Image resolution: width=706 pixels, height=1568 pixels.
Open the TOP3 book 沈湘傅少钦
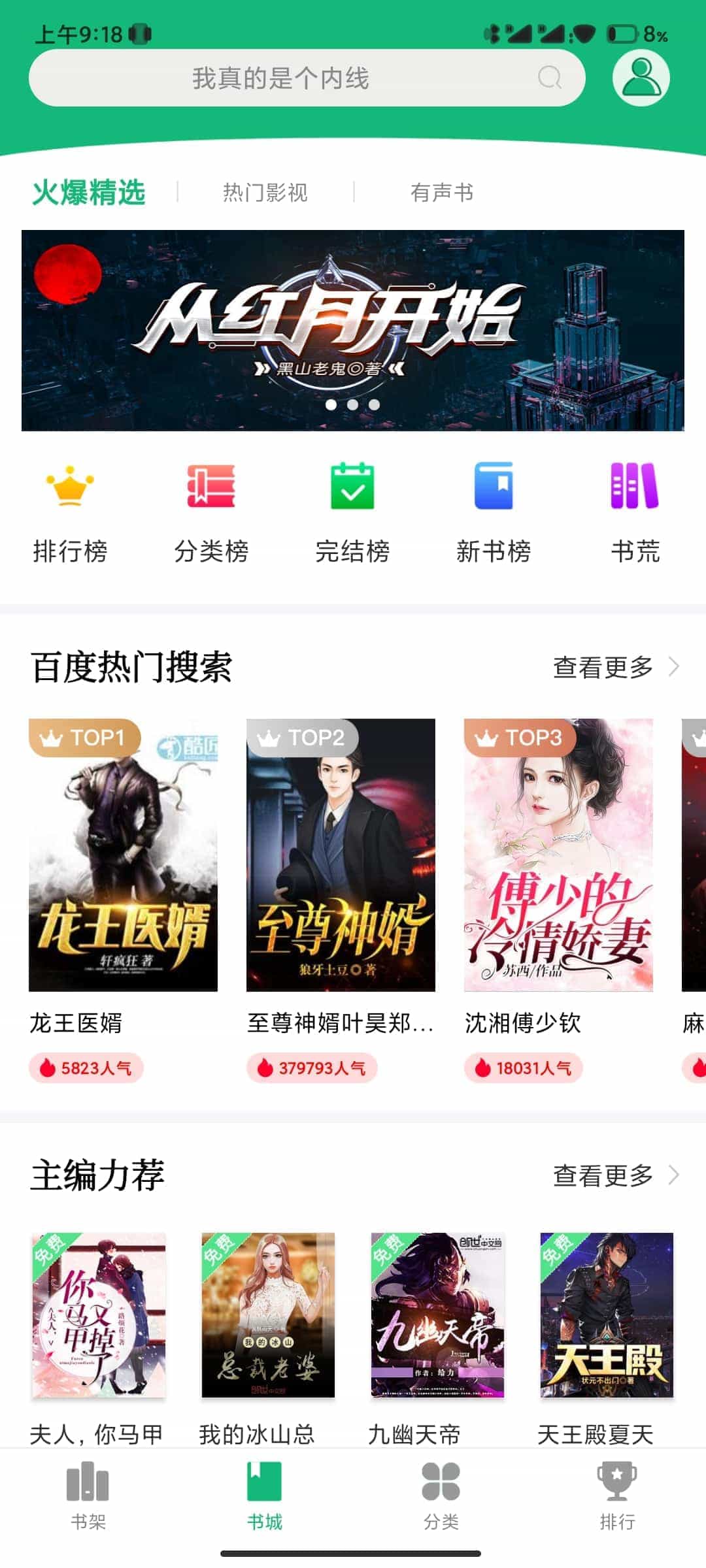point(558,856)
